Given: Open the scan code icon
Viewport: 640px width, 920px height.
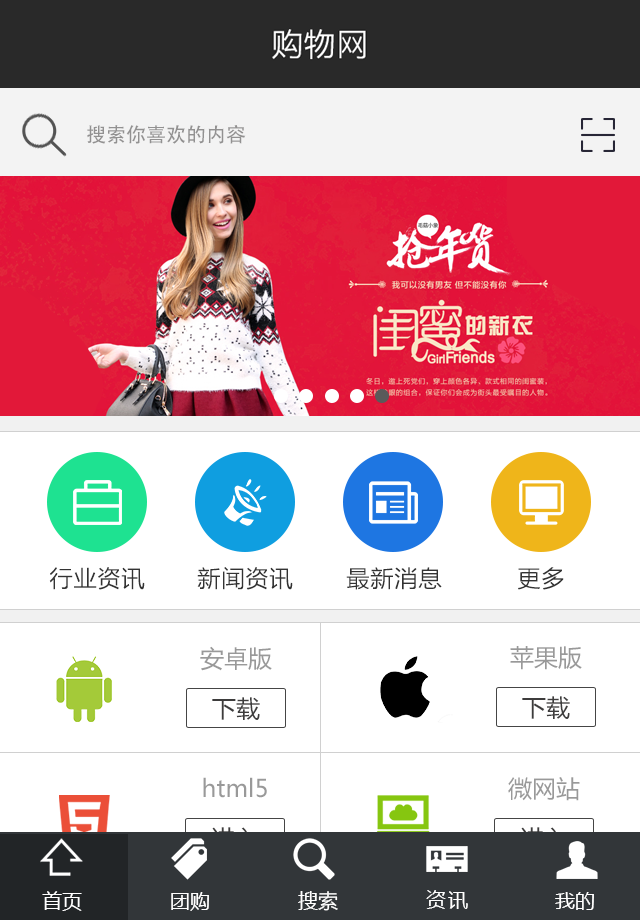Looking at the screenshot, I should (x=598, y=134).
